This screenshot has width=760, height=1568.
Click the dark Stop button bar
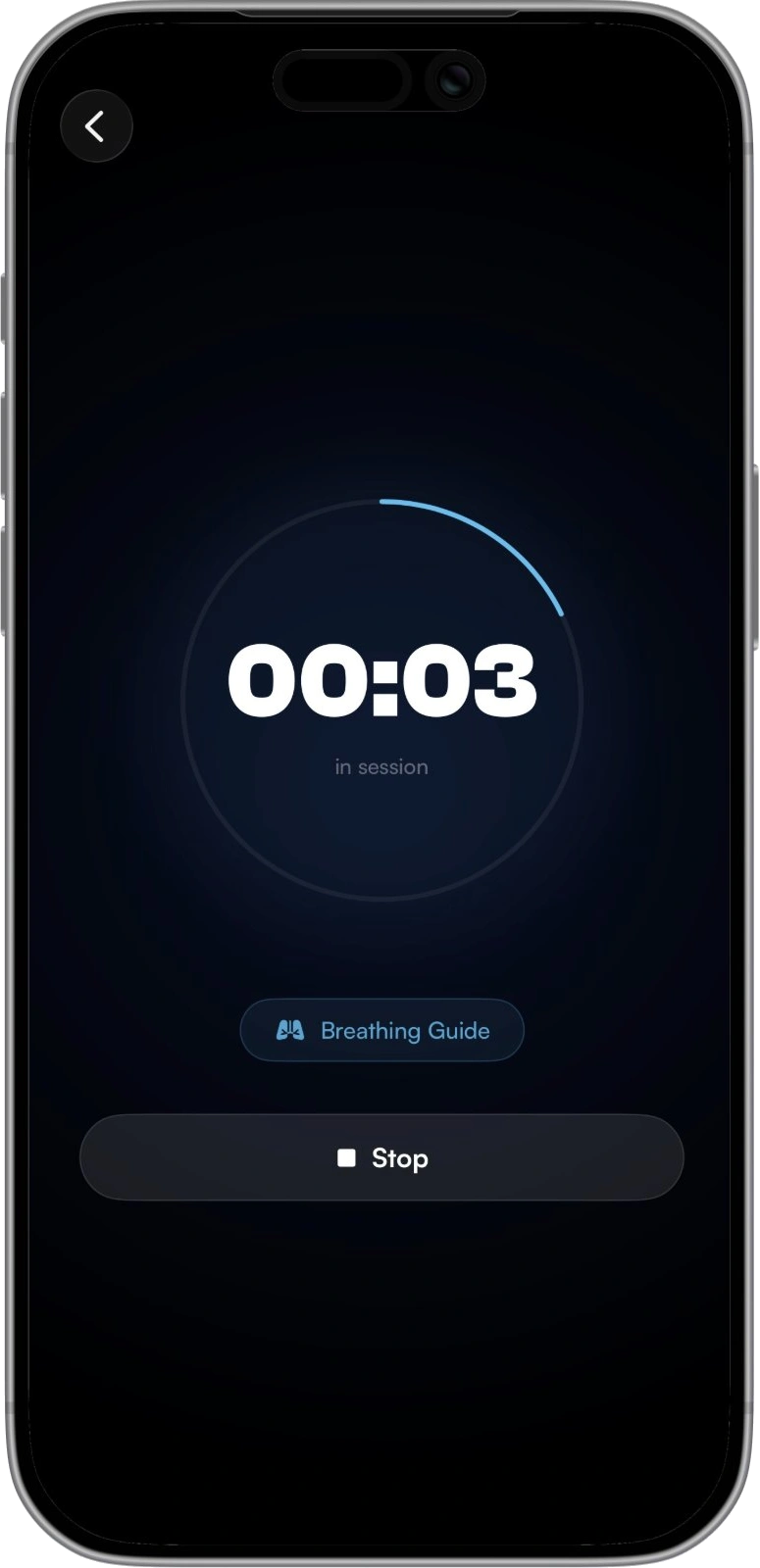coord(381,1158)
